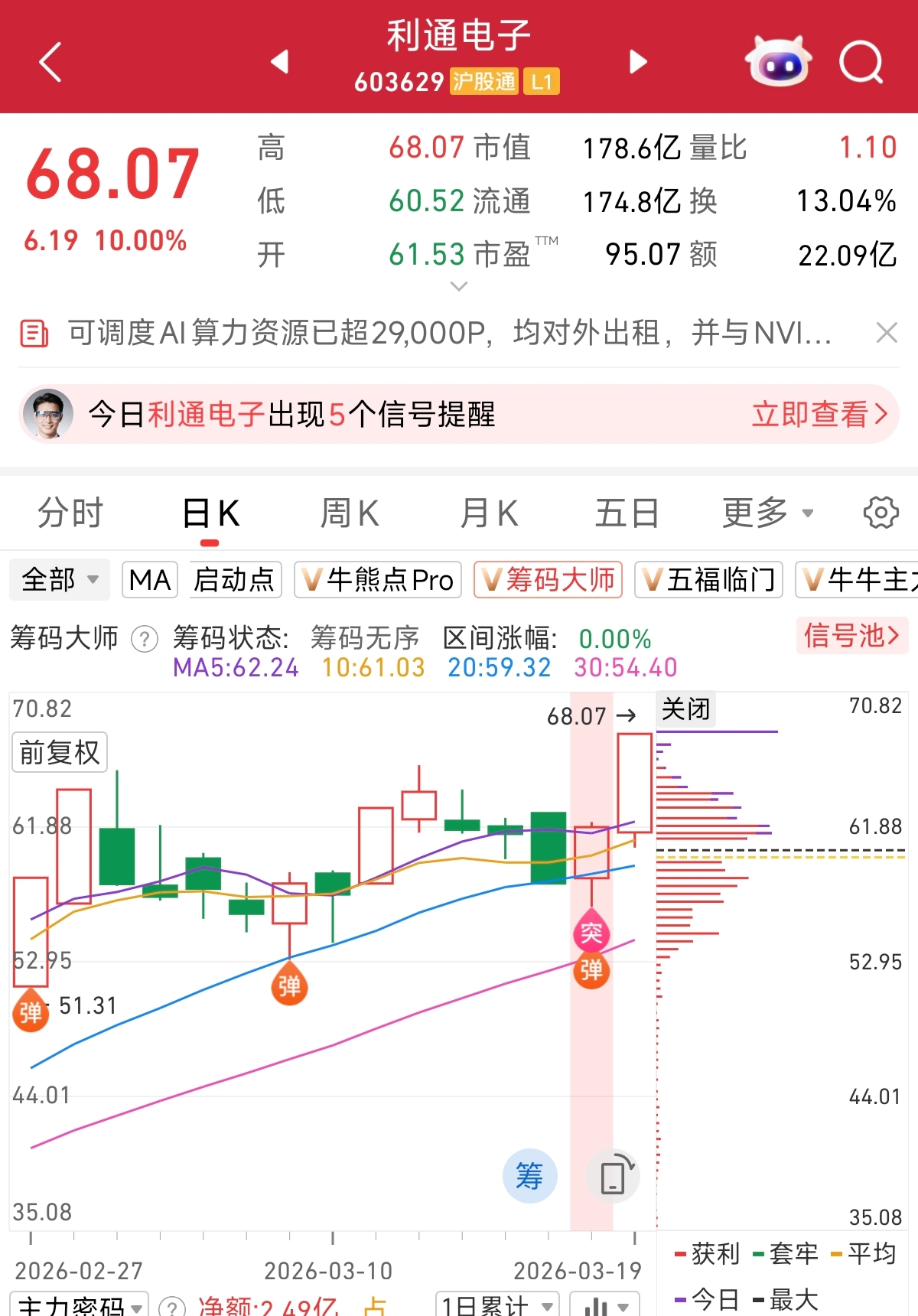Open the 更多 chart period dropdown
Image resolution: width=918 pixels, height=1316 pixels.
tap(767, 513)
